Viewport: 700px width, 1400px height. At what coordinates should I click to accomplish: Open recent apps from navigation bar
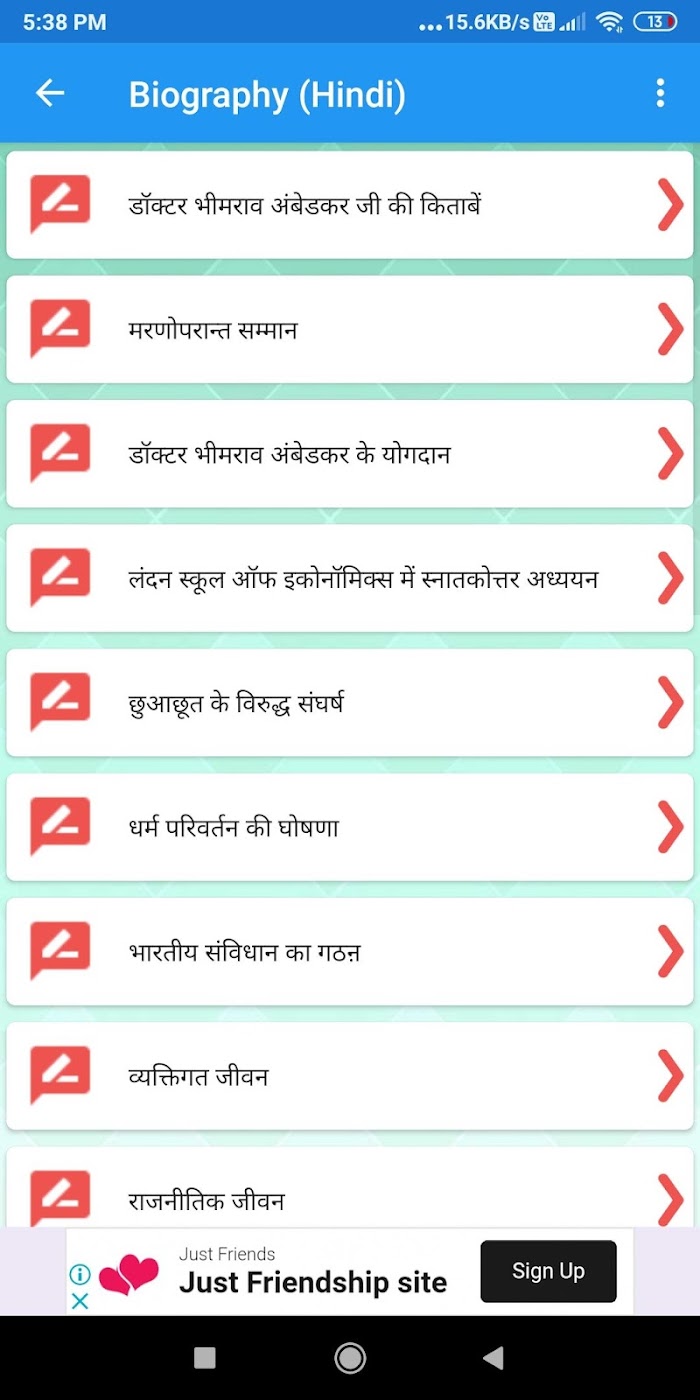(x=205, y=1357)
